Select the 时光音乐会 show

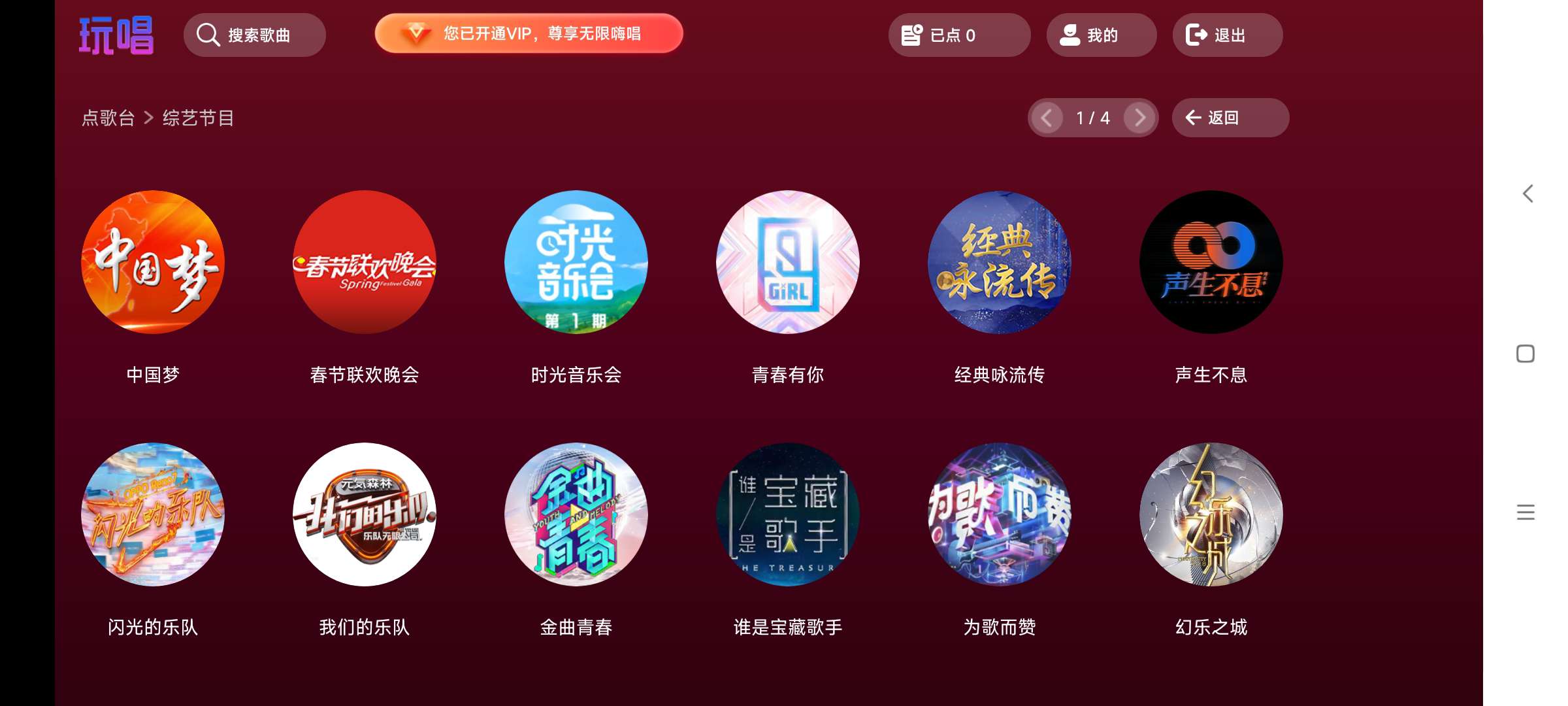coord(576,262)
